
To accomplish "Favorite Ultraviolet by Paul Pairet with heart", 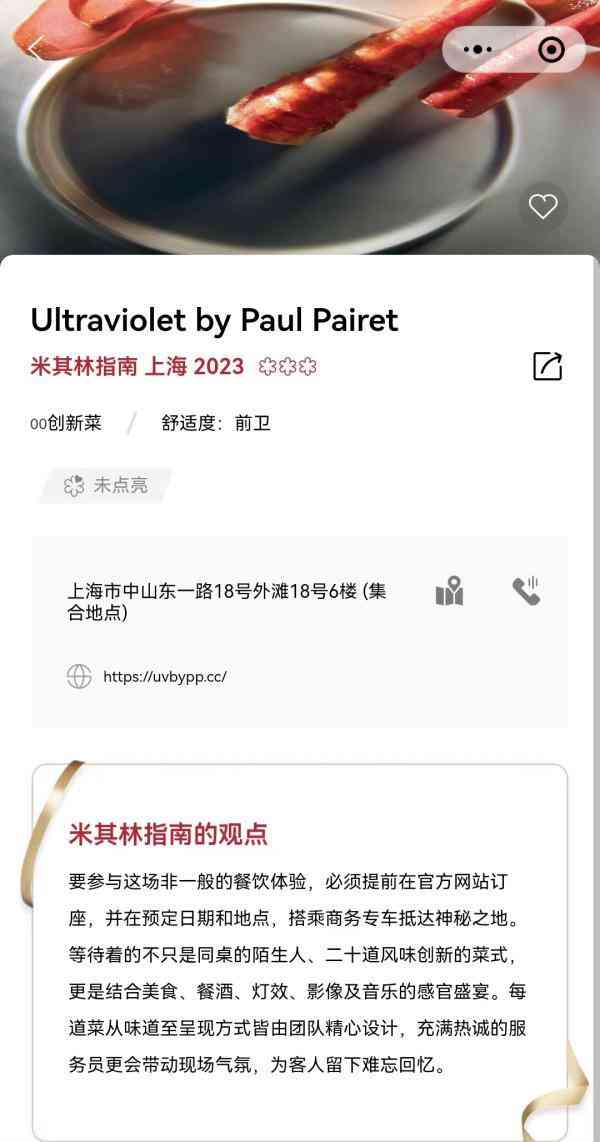I will pos(542,207).
